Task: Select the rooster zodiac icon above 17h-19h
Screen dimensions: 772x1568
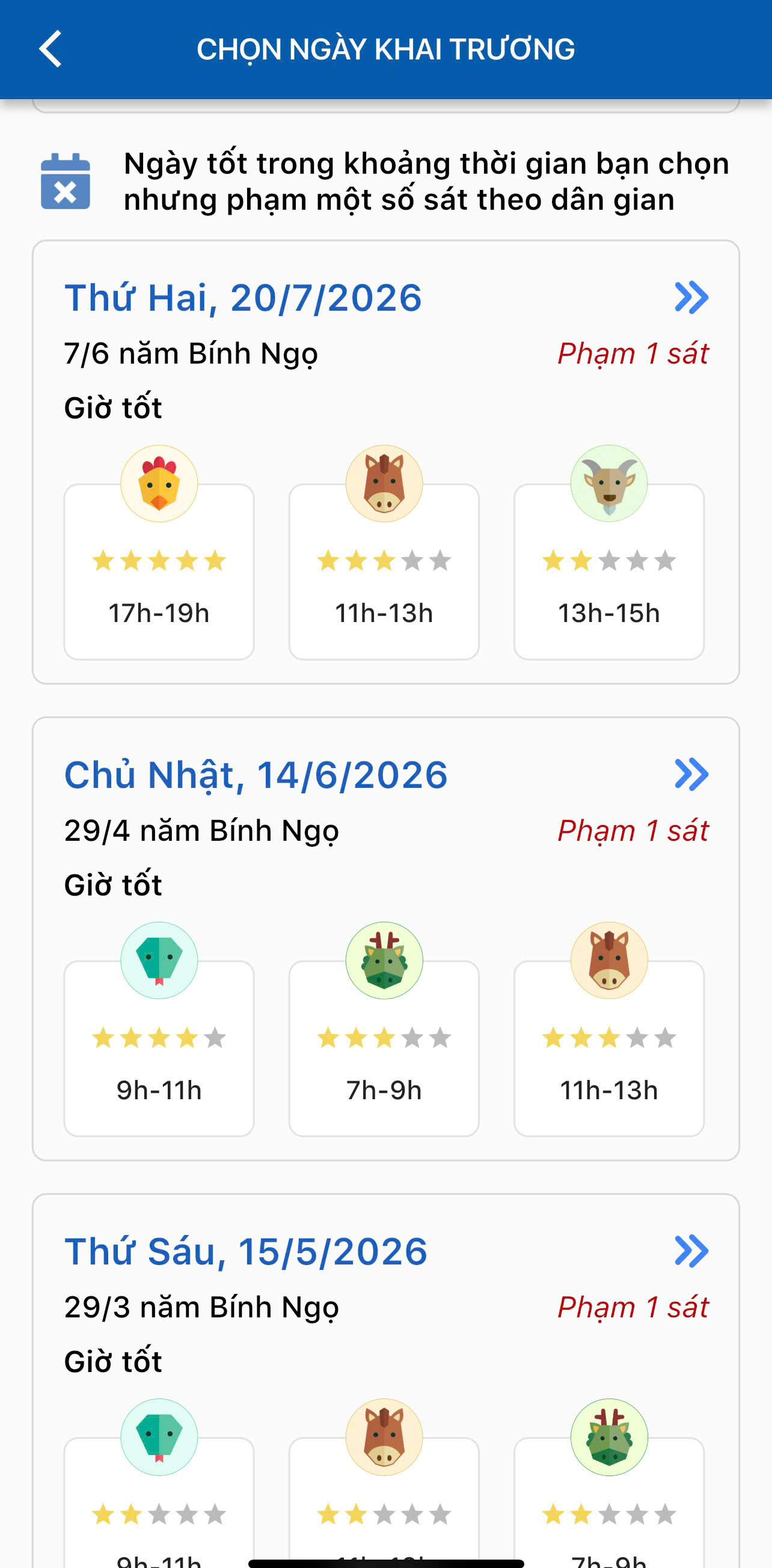Action: (159, 483)
